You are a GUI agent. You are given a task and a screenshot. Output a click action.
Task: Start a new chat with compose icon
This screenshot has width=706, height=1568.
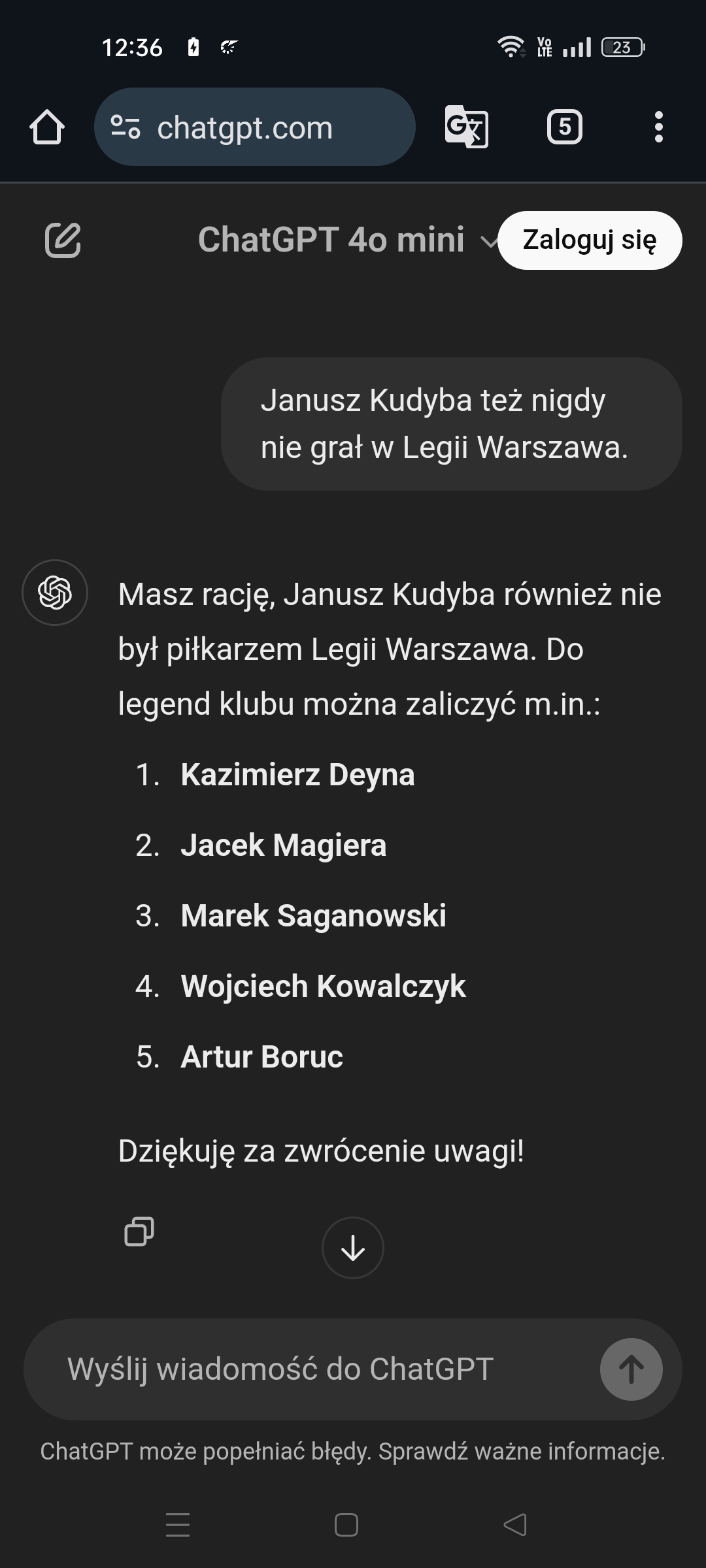click(x=63, y=240)
